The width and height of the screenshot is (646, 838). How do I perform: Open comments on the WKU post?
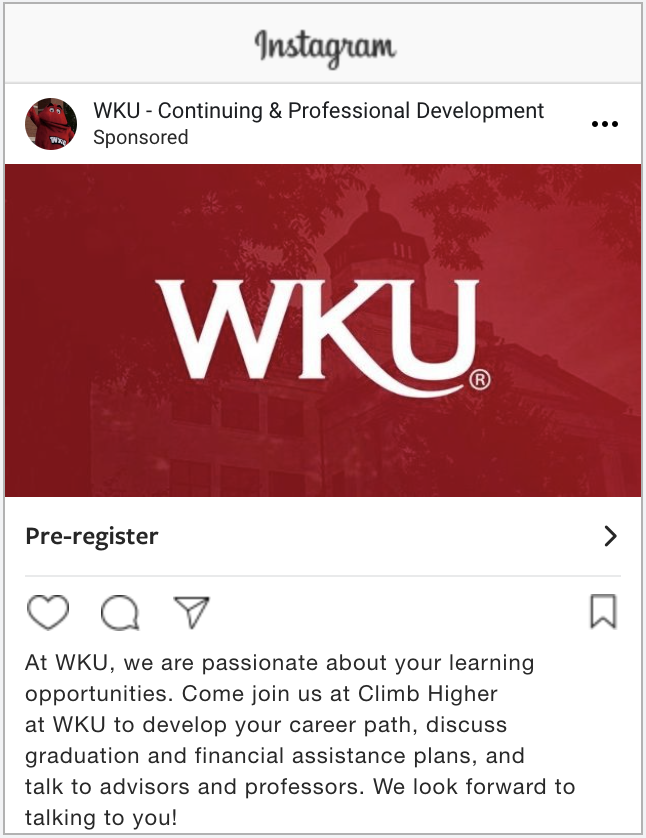[x=120, y=612]
